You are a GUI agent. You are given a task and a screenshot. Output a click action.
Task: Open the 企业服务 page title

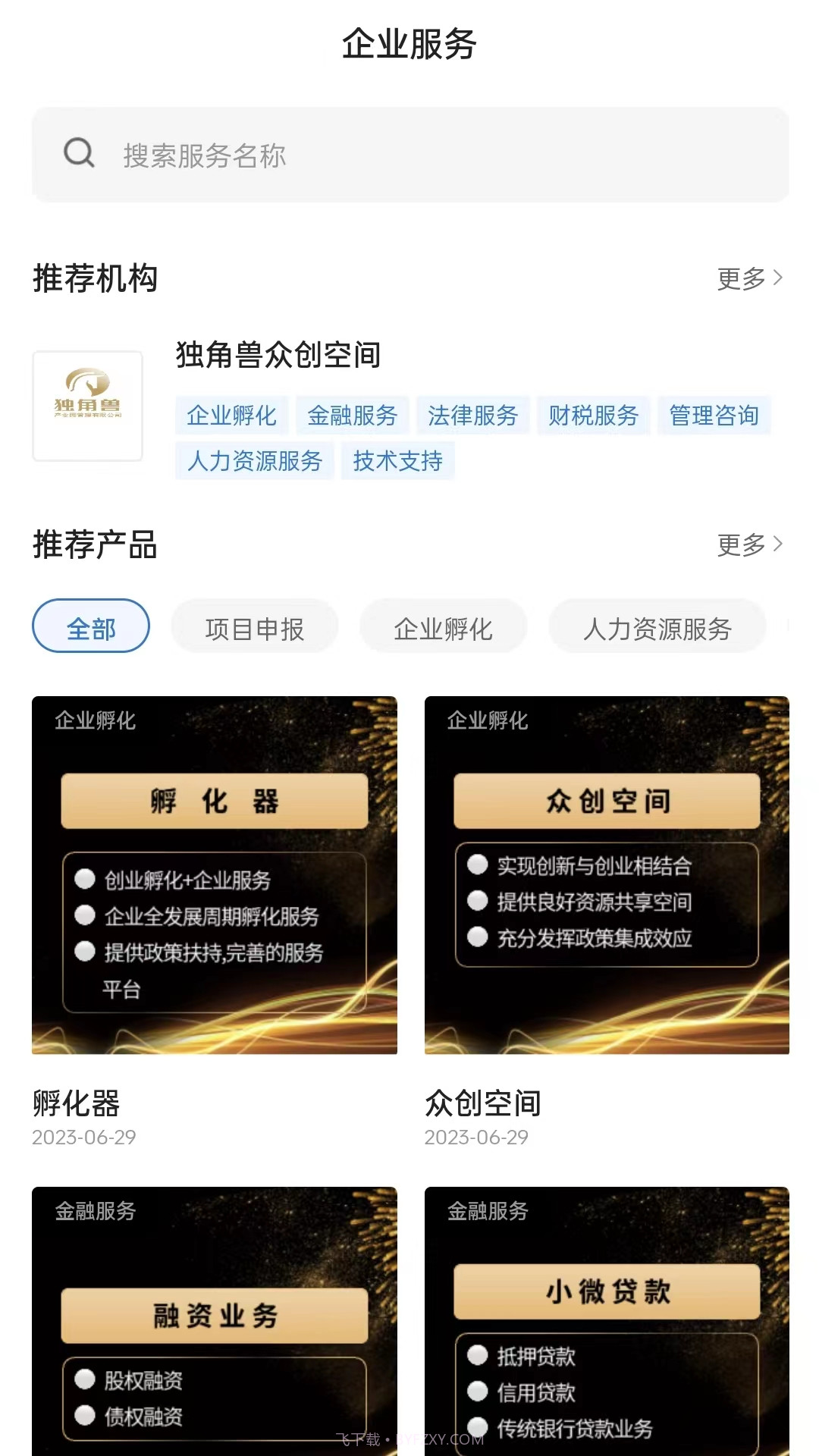pyautogui.click(x=409, y=43)
